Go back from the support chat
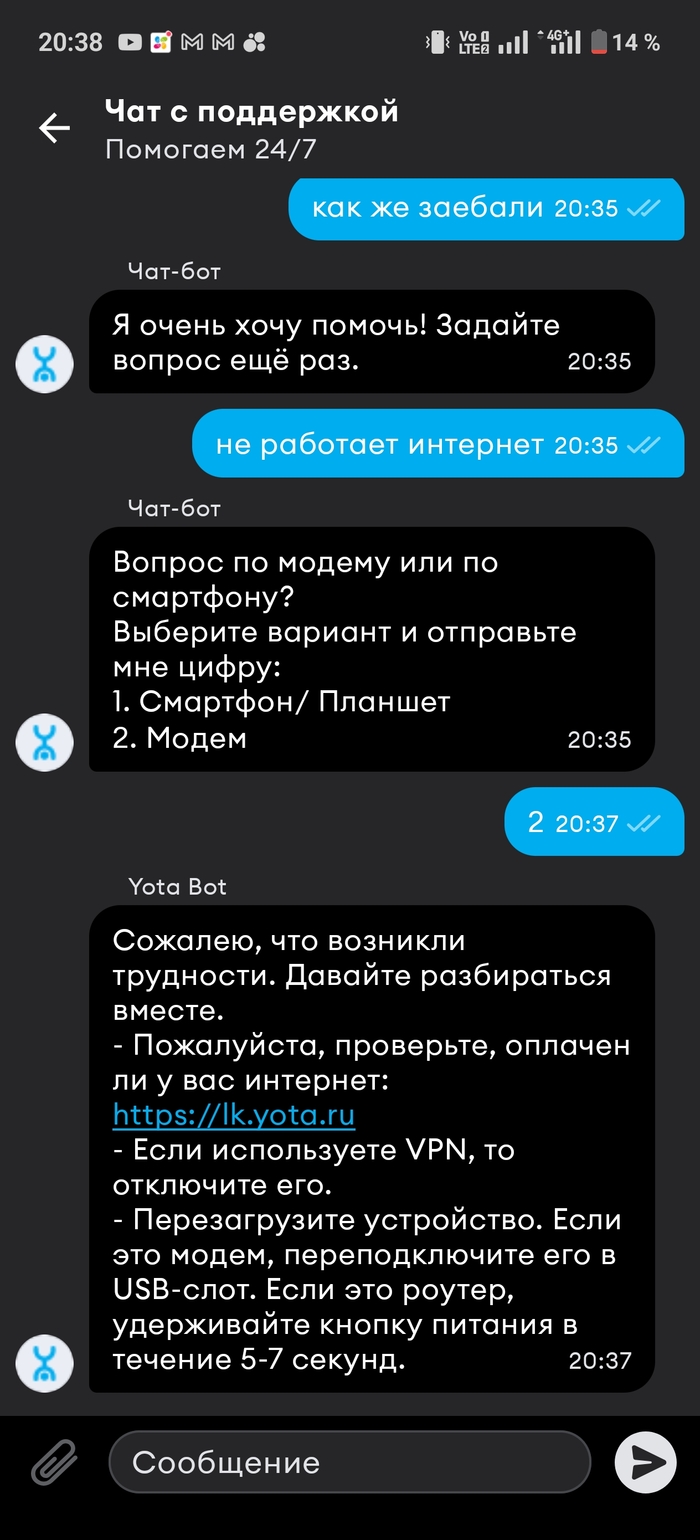Viewport: 700px width, 1540px height. click(x=54, y=128)
